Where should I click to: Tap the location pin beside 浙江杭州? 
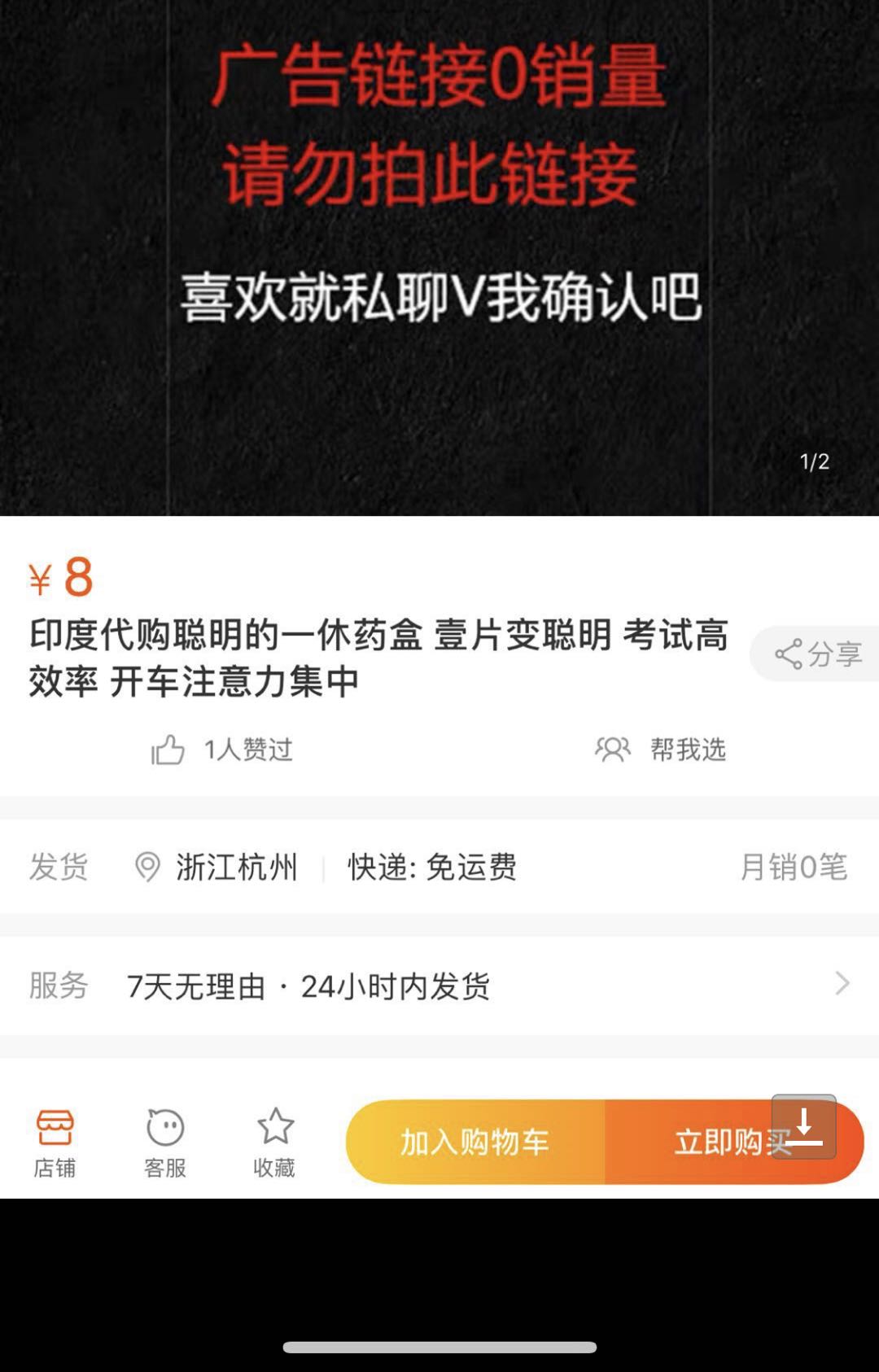tap(147, 868)
